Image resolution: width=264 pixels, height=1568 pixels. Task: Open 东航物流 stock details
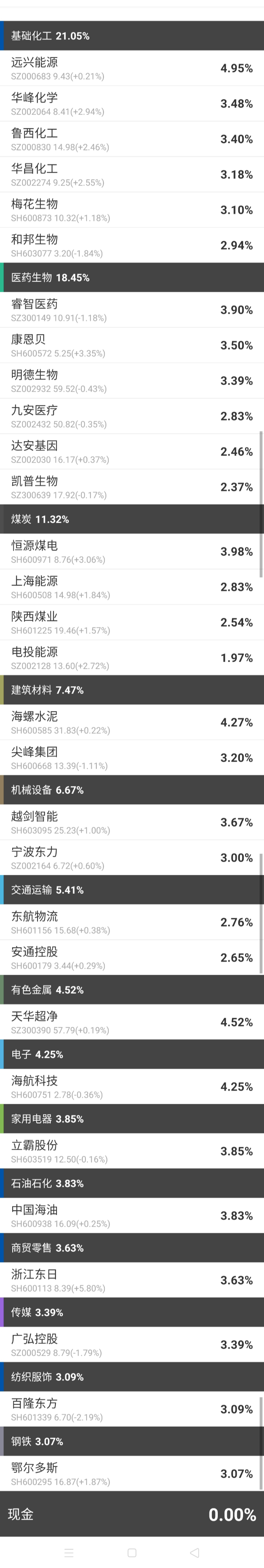pos(132,922)
